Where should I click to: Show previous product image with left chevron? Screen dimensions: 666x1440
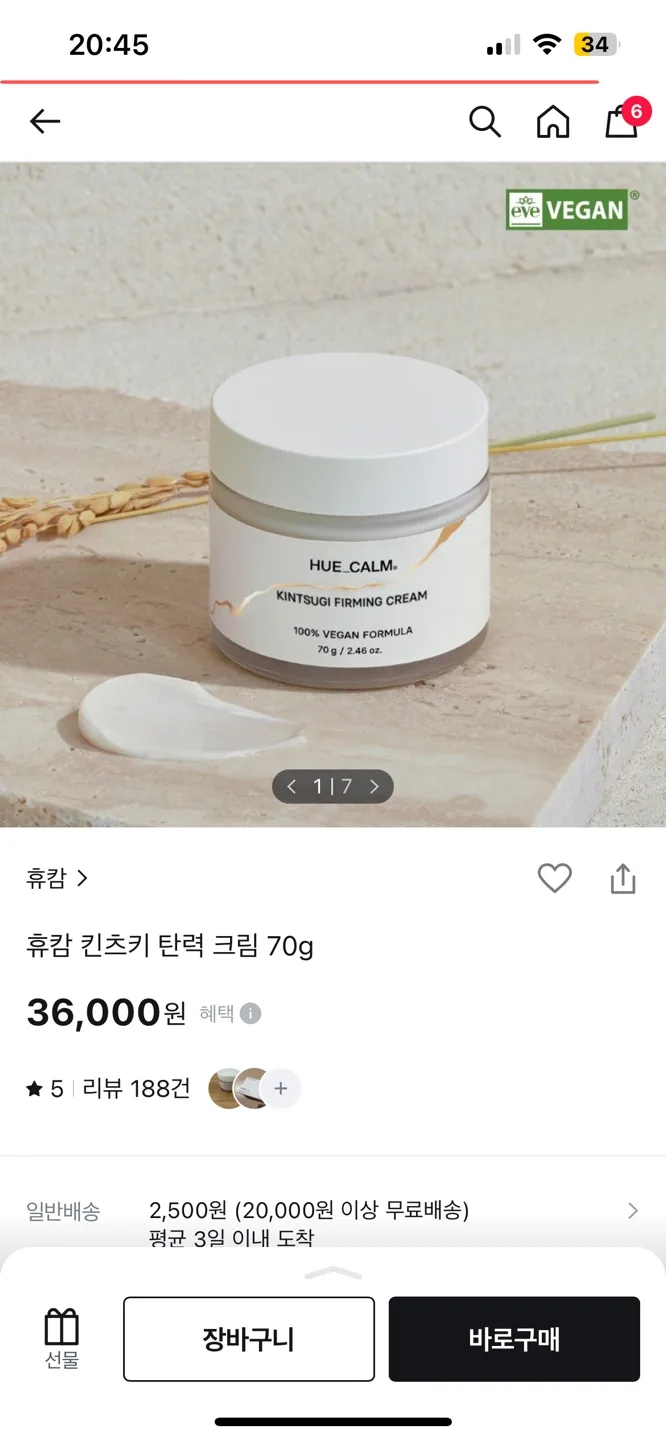click(x=292, y=786)
